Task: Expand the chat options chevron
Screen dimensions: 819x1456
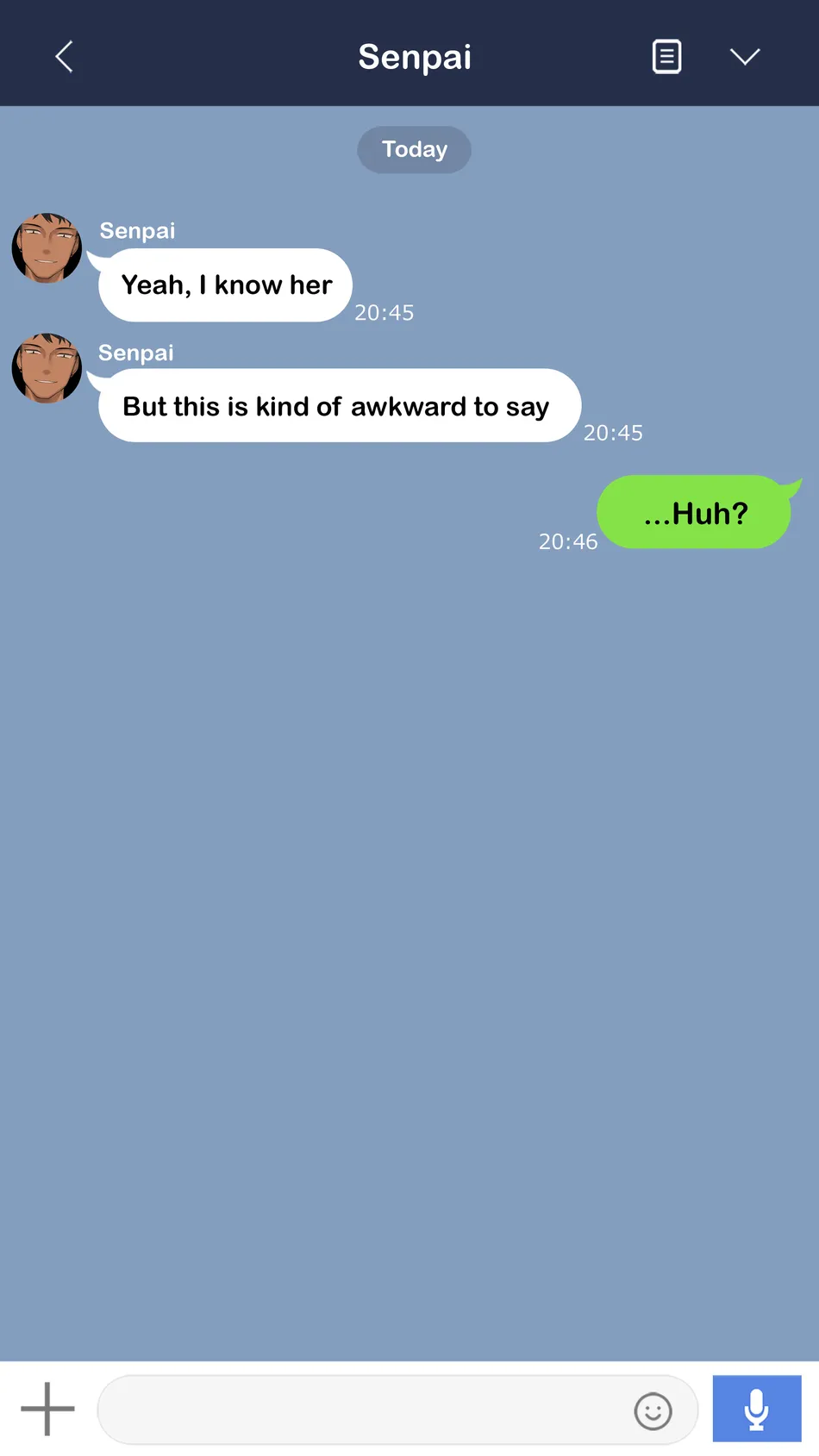Action: [745, 57]
